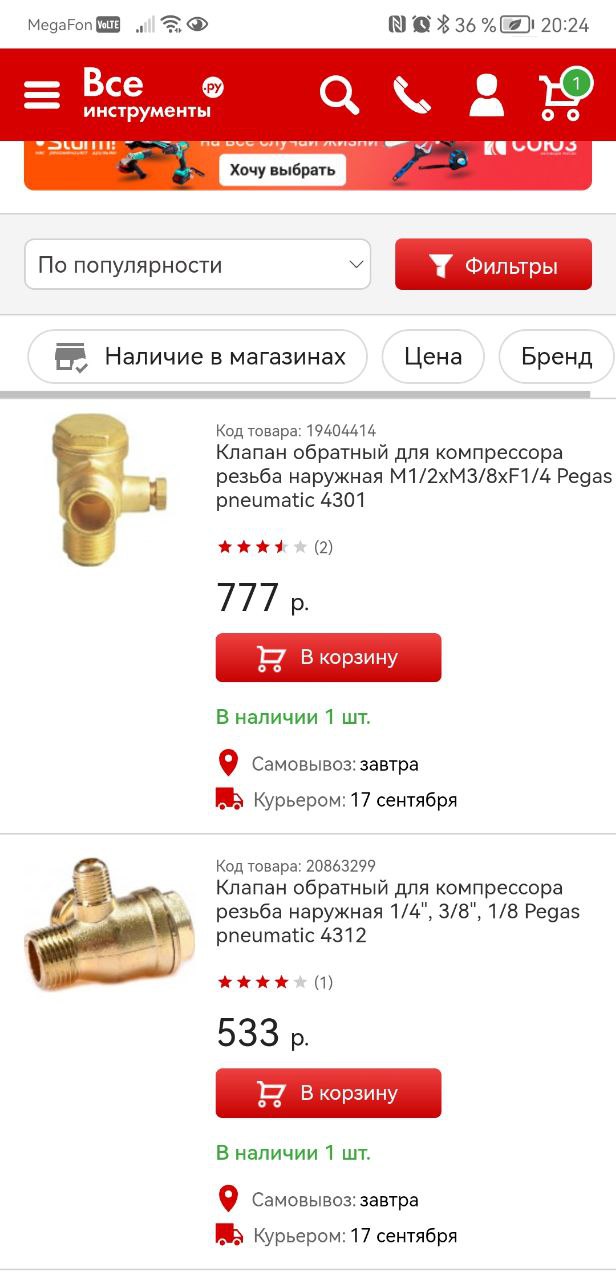Screen dimensions: 616x1280
Task: Tap the Хочу выбрать banner button
Action: (282, 170)
